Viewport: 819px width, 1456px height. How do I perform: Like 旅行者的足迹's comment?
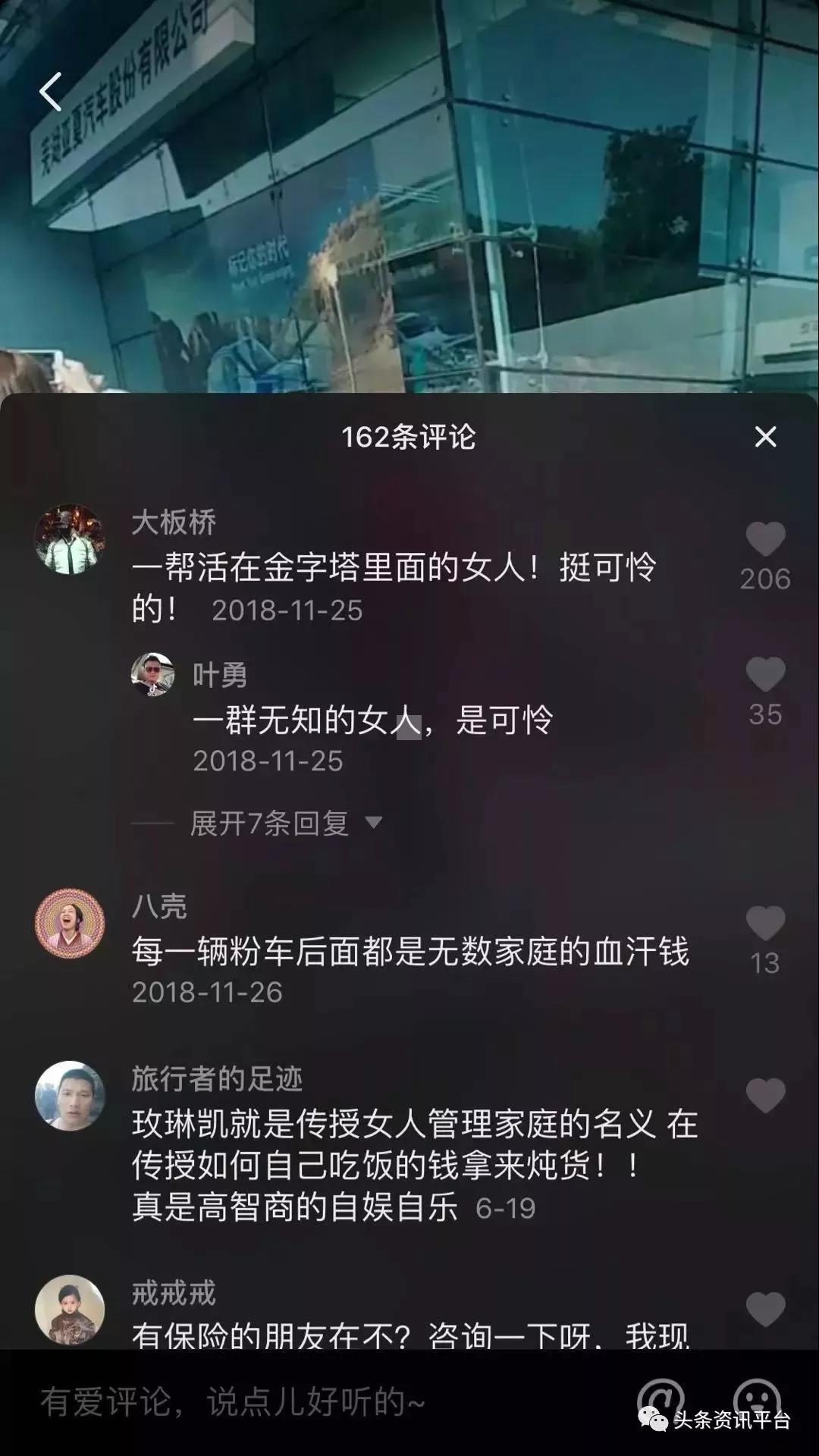(x=765, y=1096)
